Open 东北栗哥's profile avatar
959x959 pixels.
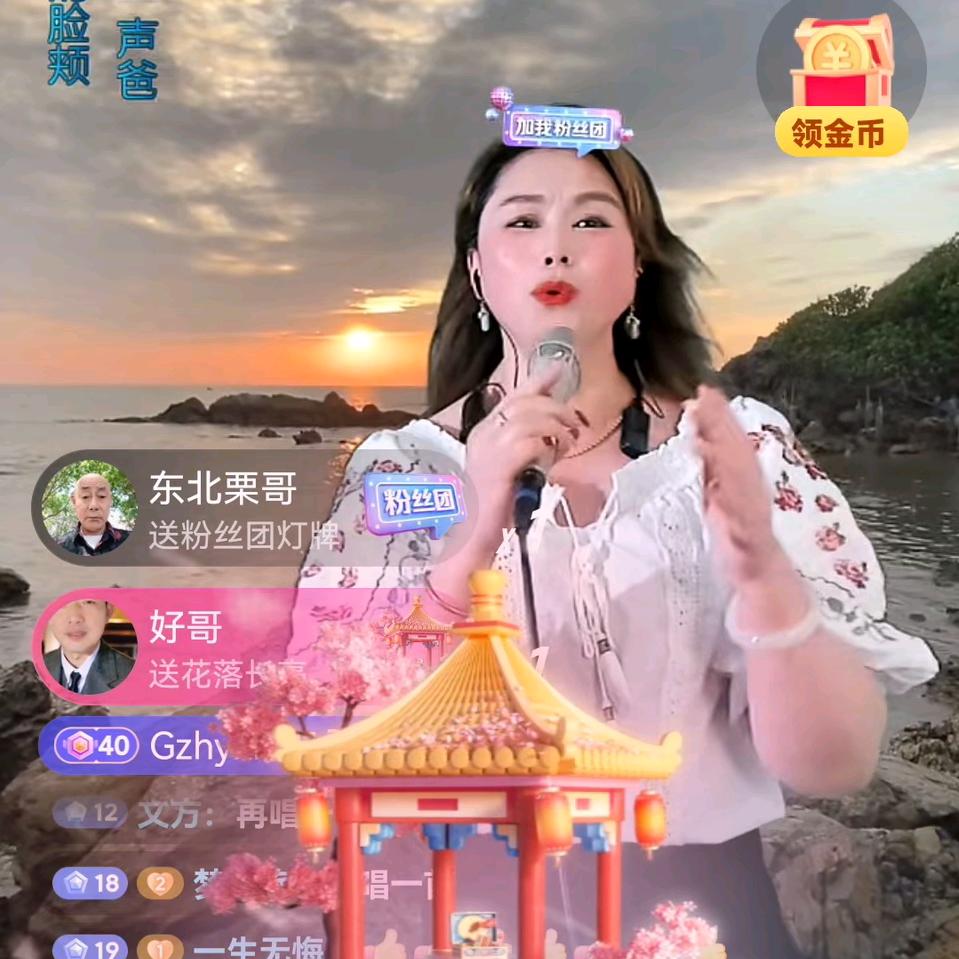pyautogui.click(x=89, y=507)
